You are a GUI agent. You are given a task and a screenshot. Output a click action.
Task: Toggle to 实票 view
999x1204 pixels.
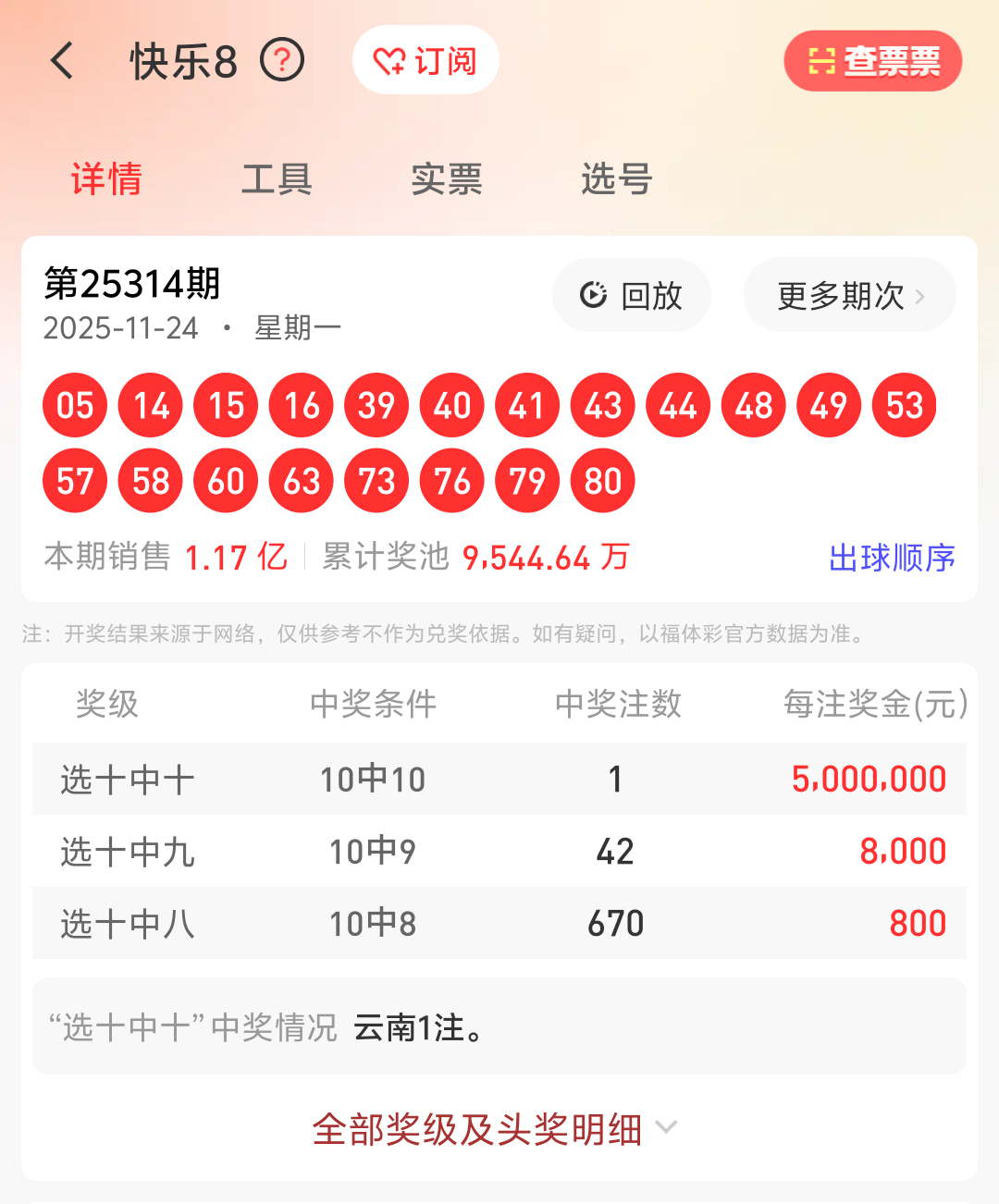point(446,178)
